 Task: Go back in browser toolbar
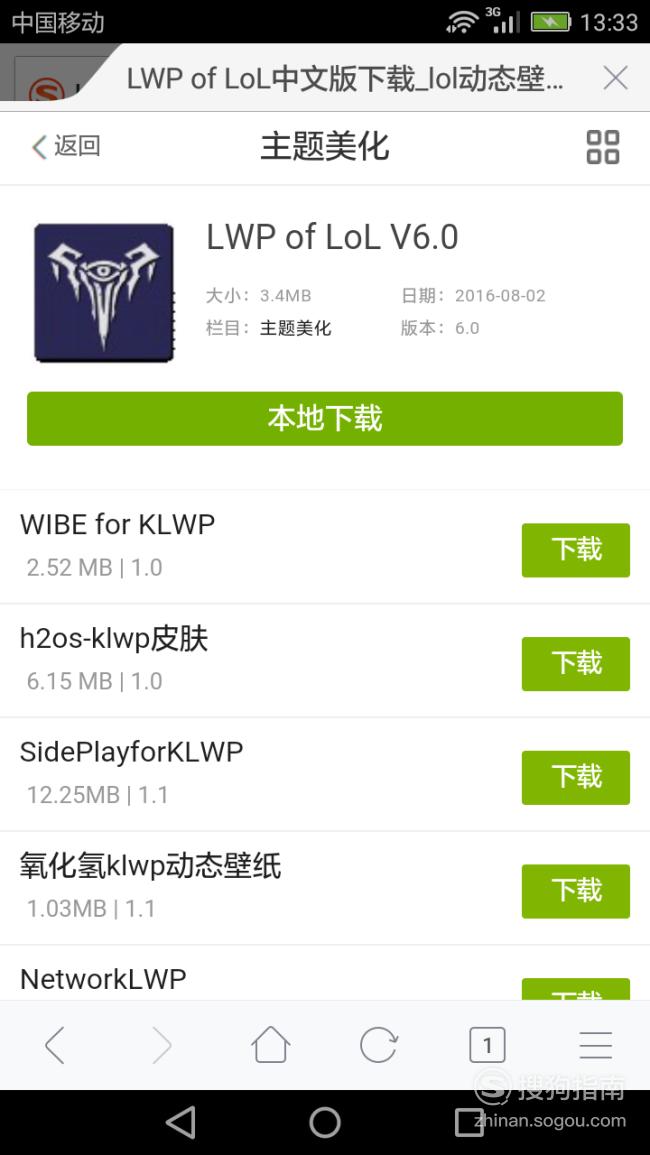[x=55, y=1045]
